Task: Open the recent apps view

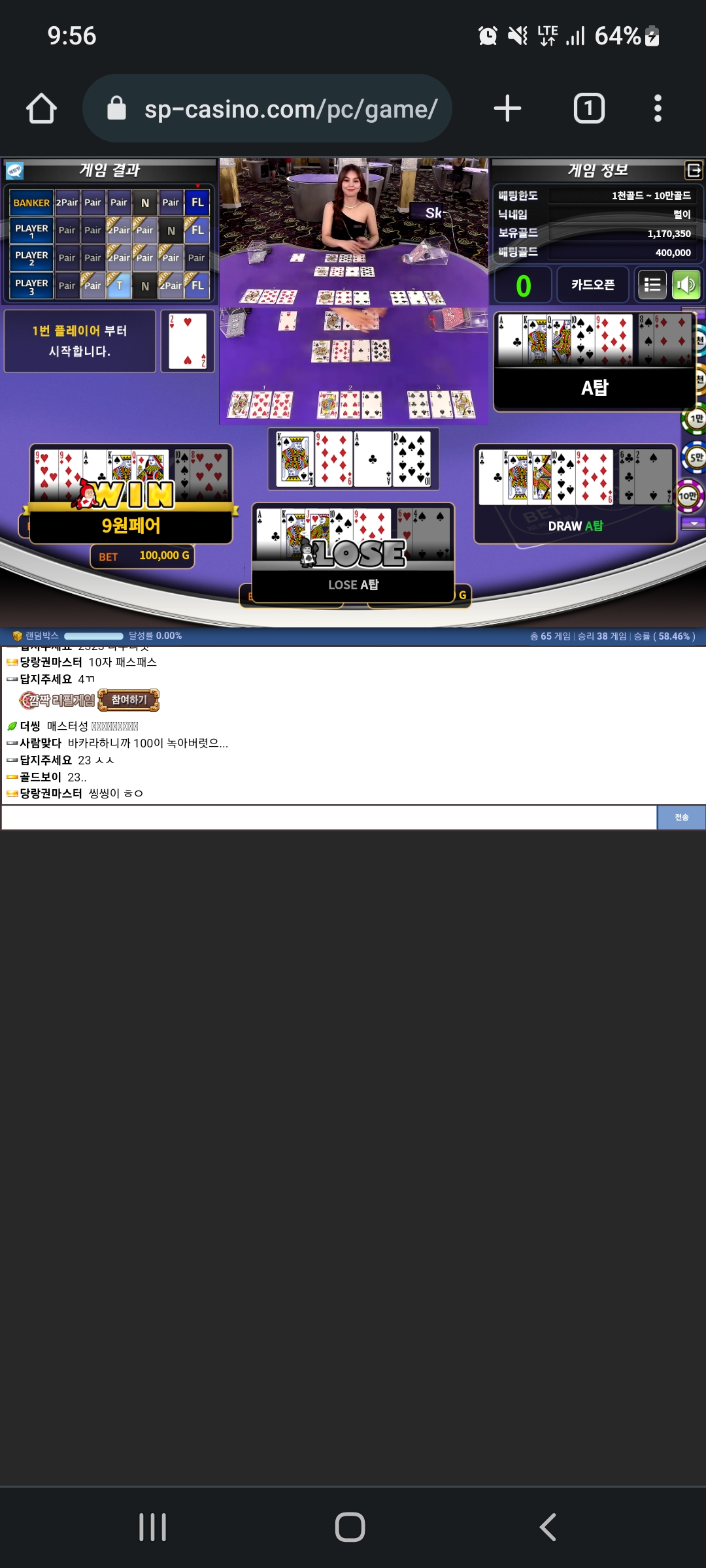Action: (152, 1527)
